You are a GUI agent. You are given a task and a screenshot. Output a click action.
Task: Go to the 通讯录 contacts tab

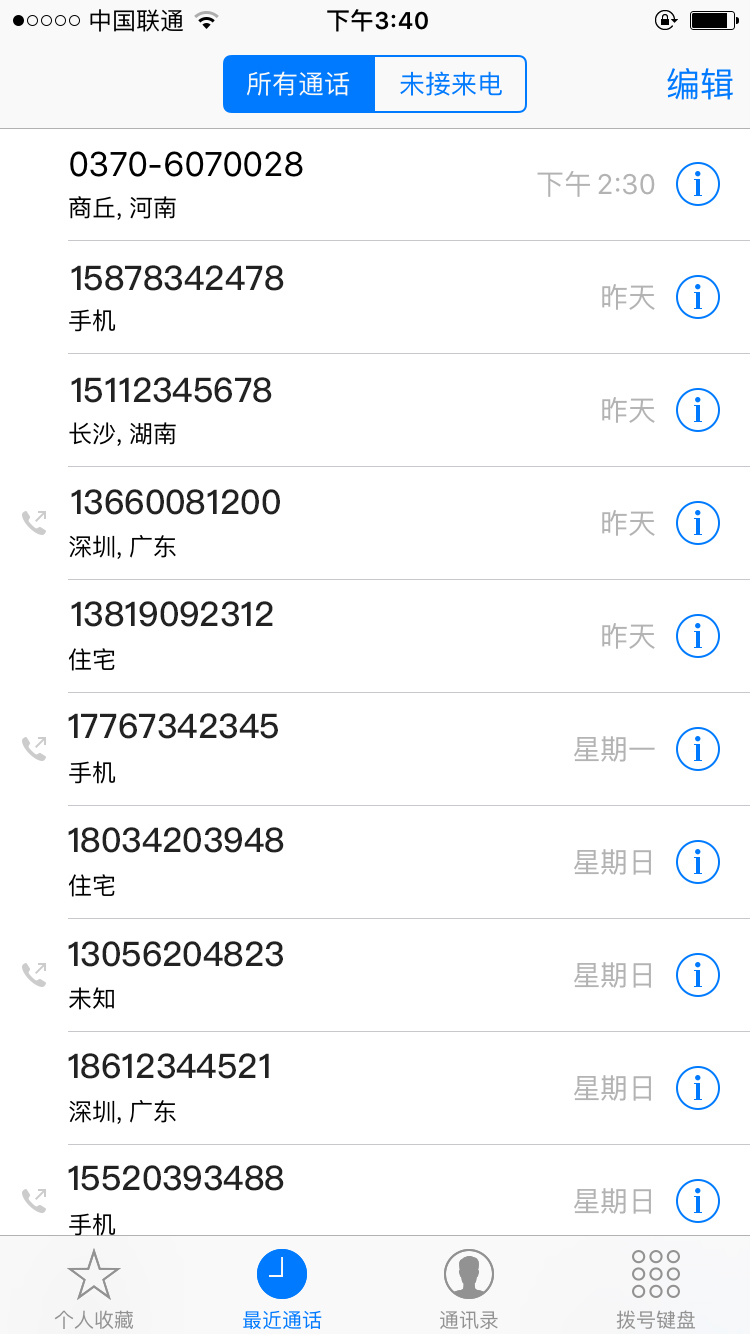(469, 1288)
